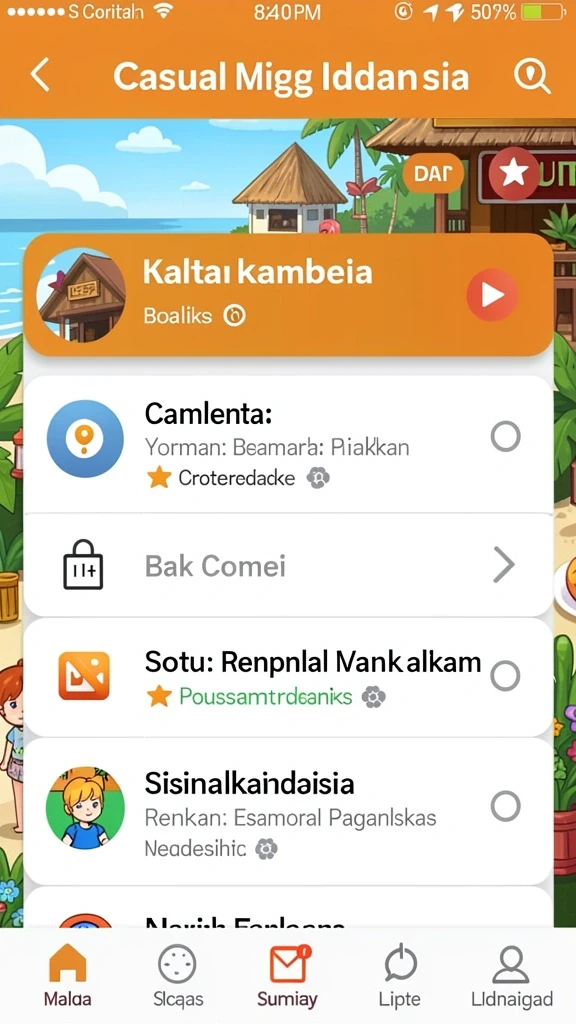
Task: Tap the red star button
Action: [x=514, y=173]
